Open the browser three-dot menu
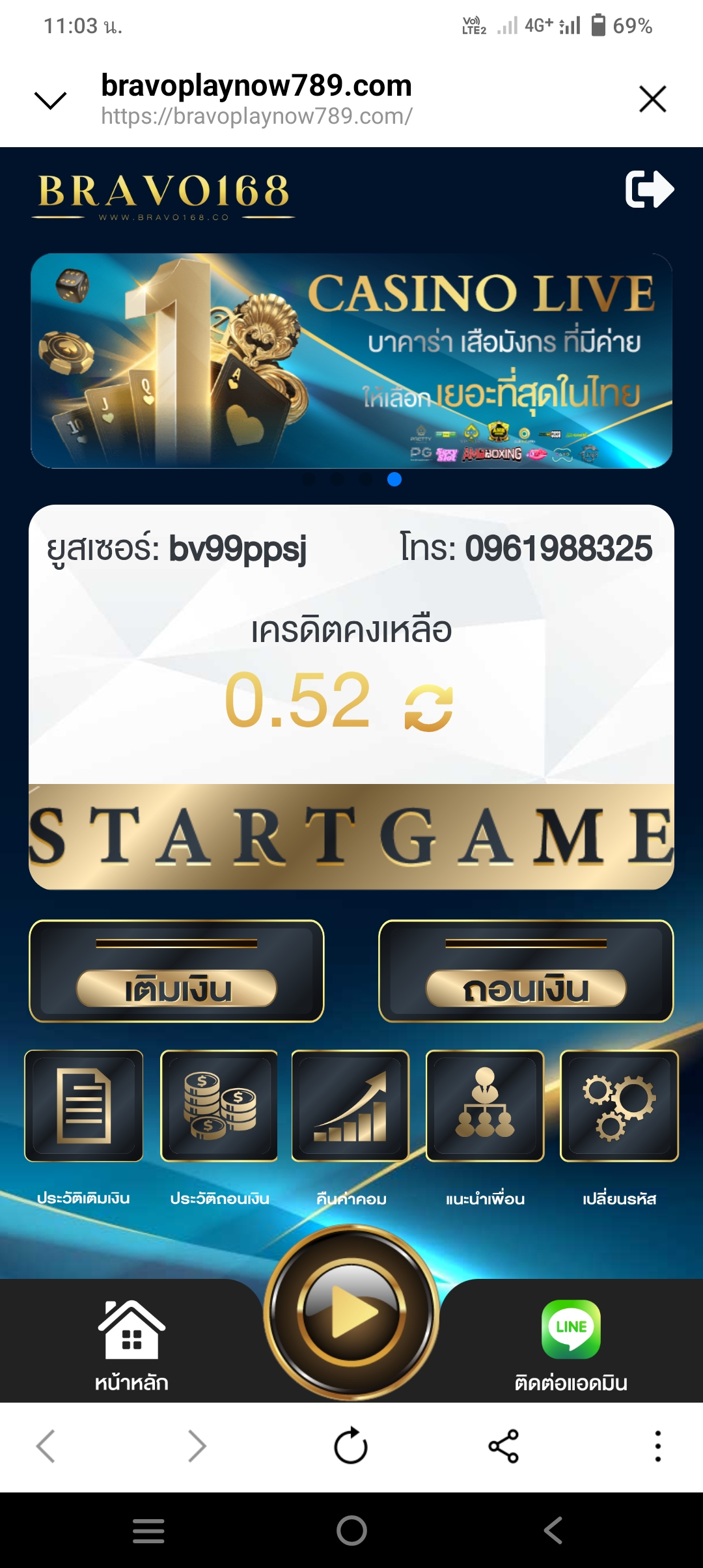 click(658, 1446)
